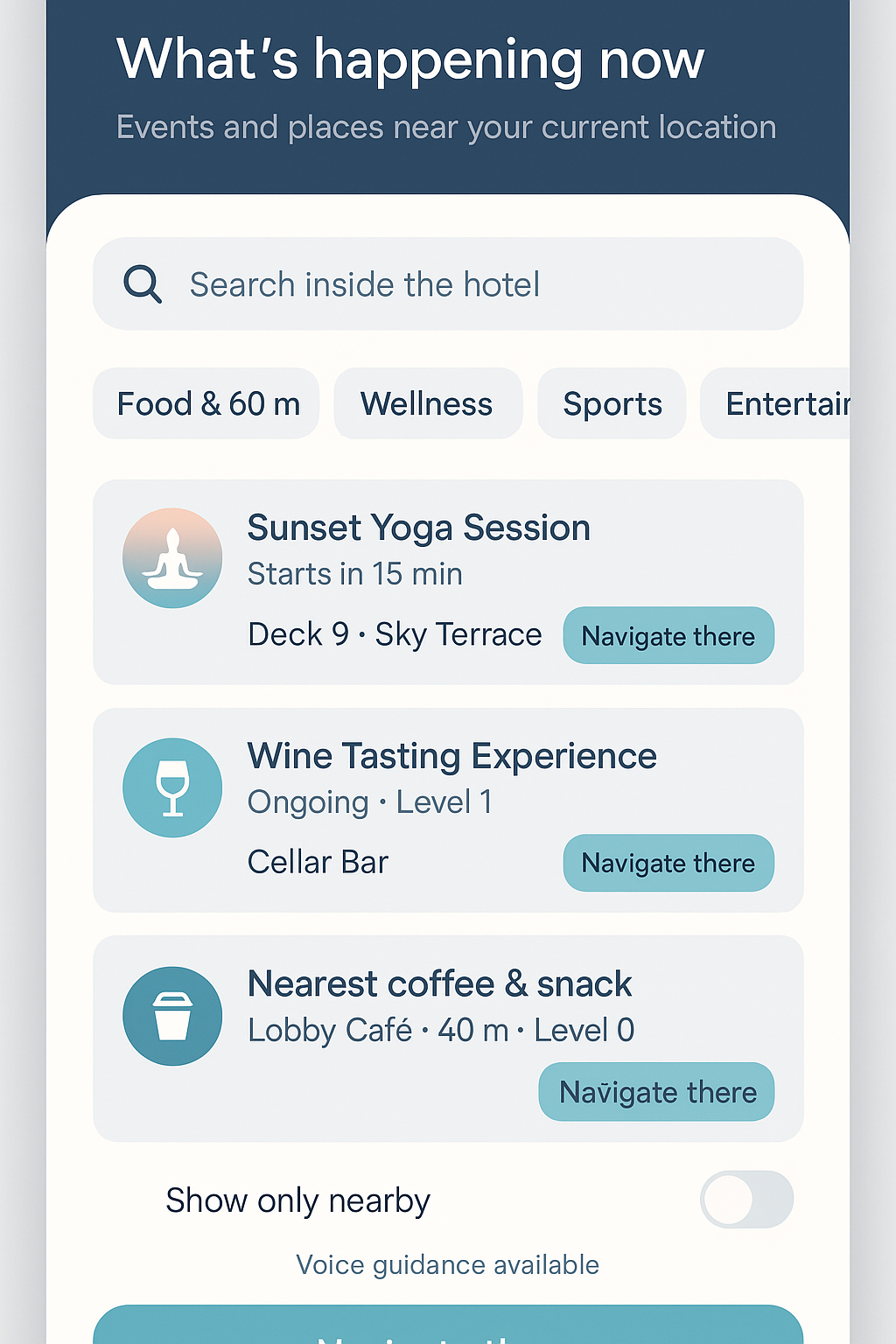Viewport: 896px width, 1344px height.
Task: Click the Wine Tasting Experience circular icon
Action: point(172,787)
